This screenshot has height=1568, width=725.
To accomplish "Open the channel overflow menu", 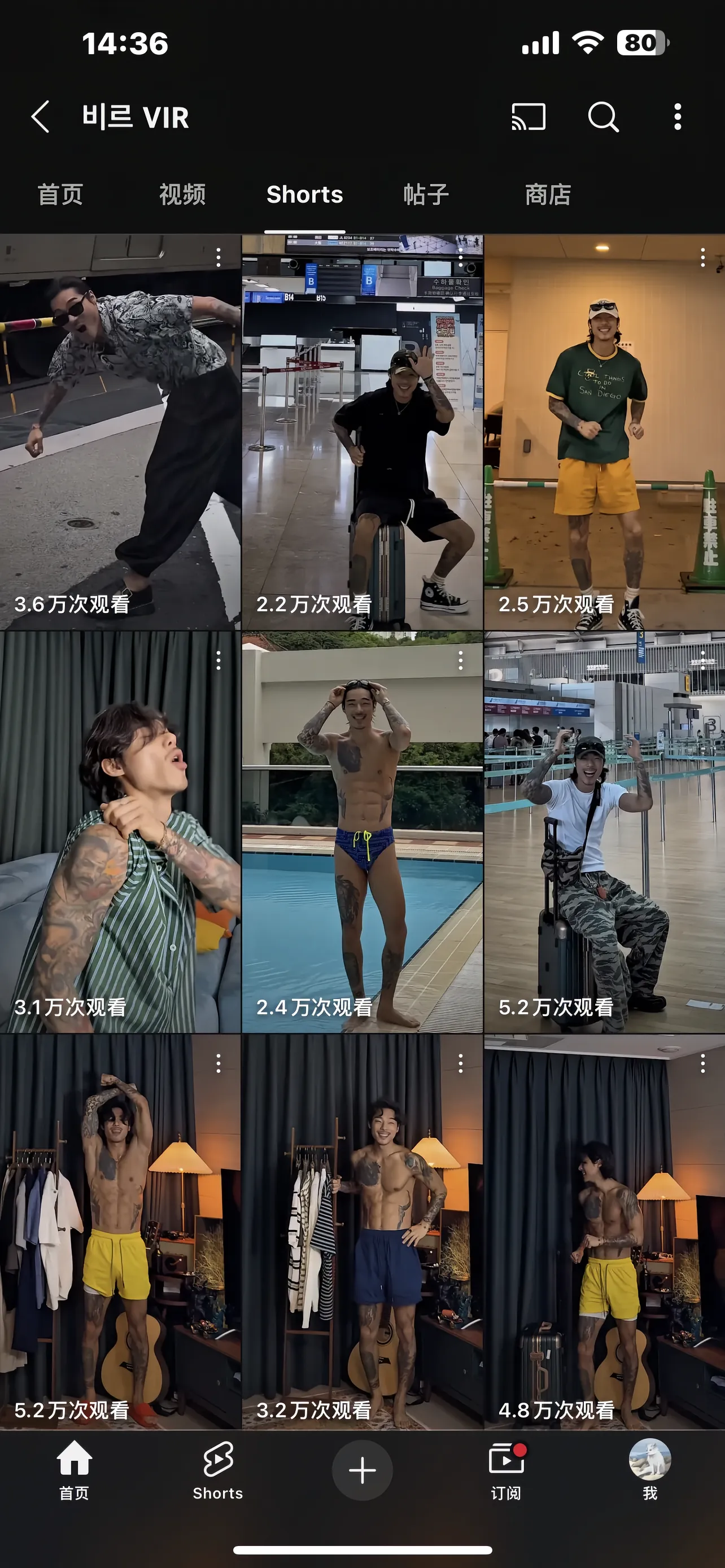I will pos(677,117).
